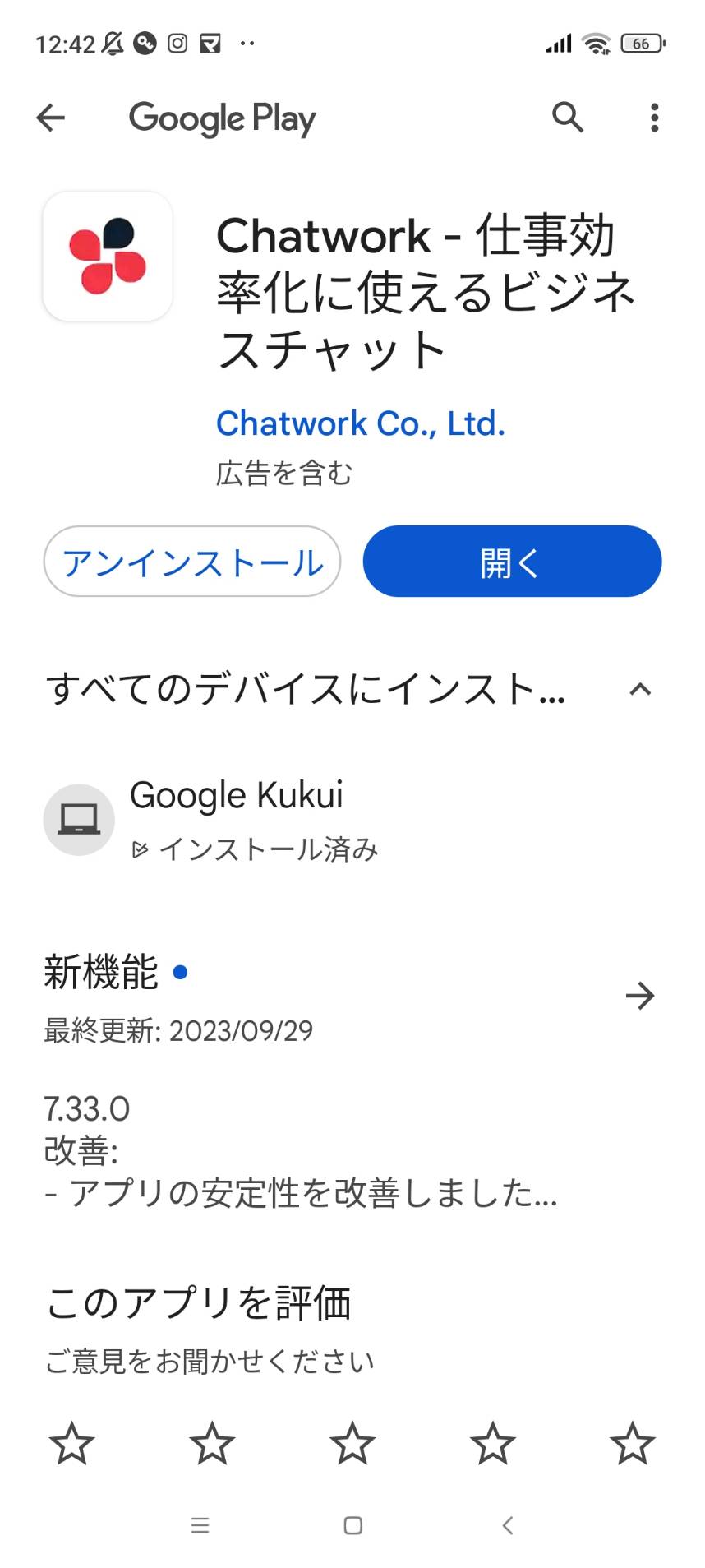Image resolution: width=705 pixels, height=1568 pixels.
Task: Open 新機能 details arrow
Action: pyautogui.click(x=639, y=996)
